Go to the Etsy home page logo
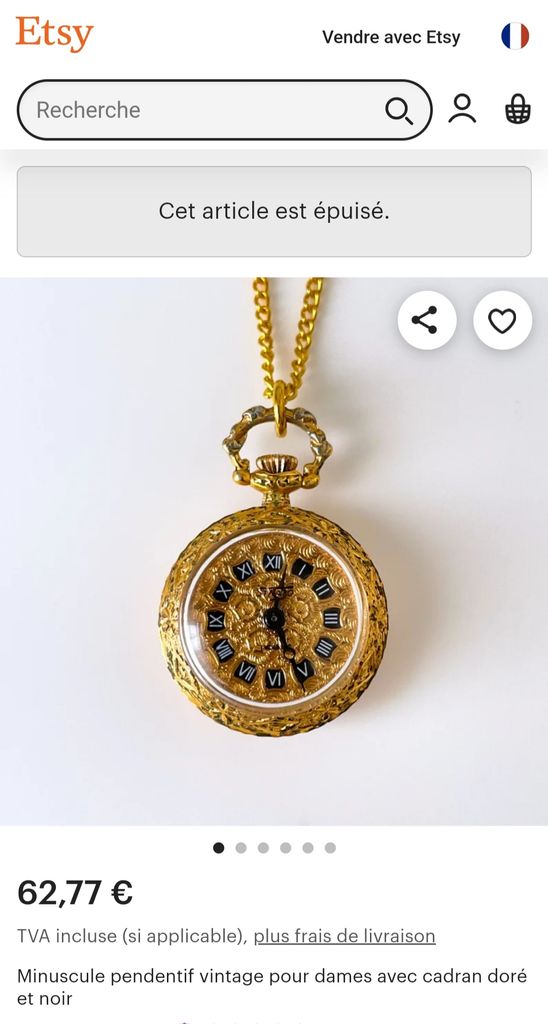Screen dimensions: 548x1024 (x=55, y=34)
